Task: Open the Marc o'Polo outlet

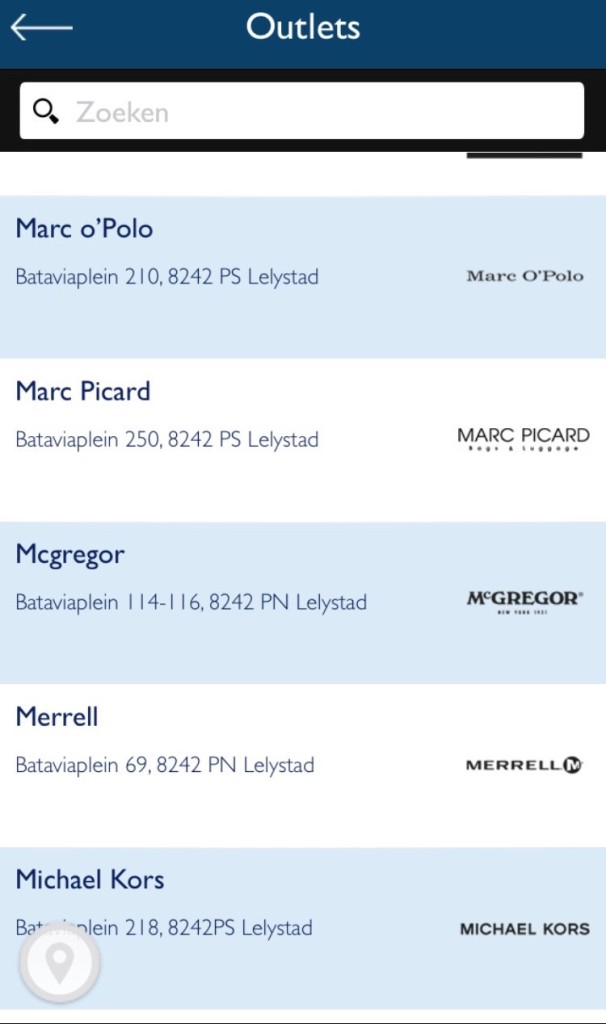Action: pos(302,276)
